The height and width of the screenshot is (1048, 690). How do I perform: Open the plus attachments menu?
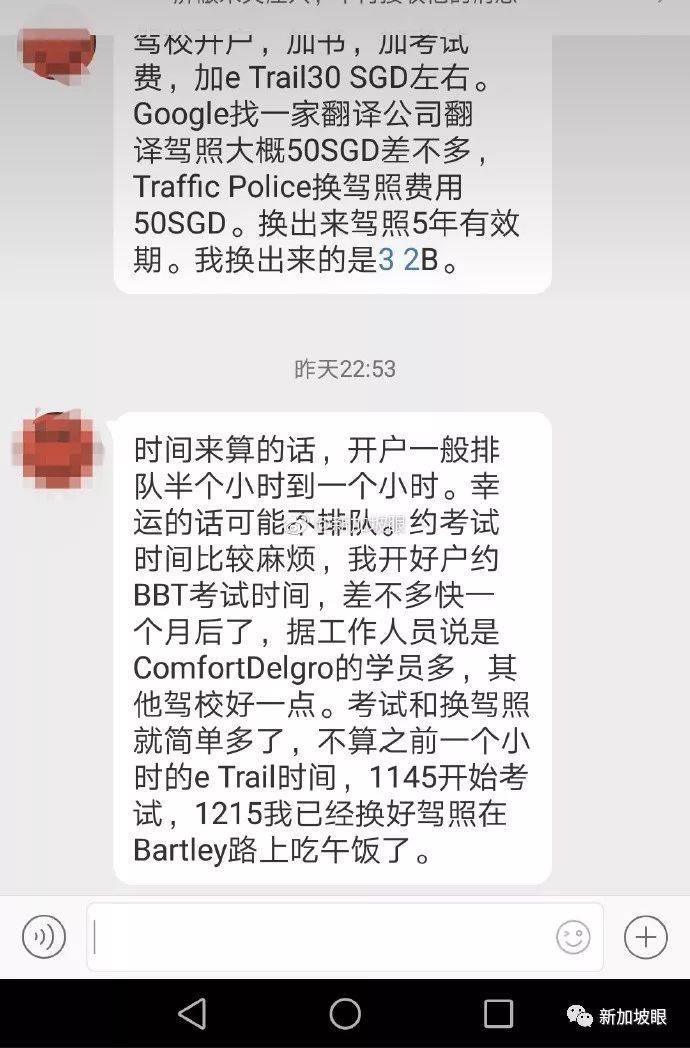pos(645,937)
